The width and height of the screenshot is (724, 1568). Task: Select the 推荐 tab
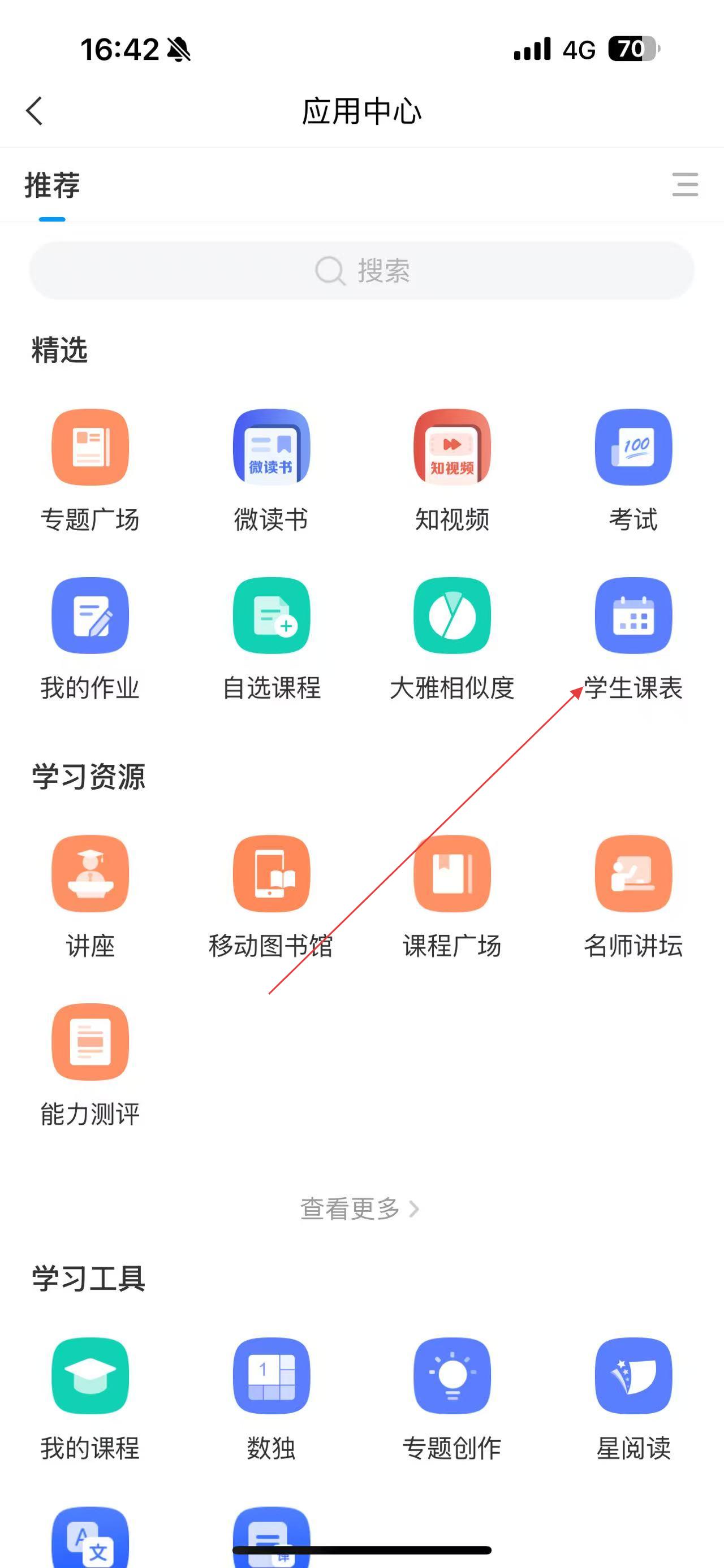53,185
